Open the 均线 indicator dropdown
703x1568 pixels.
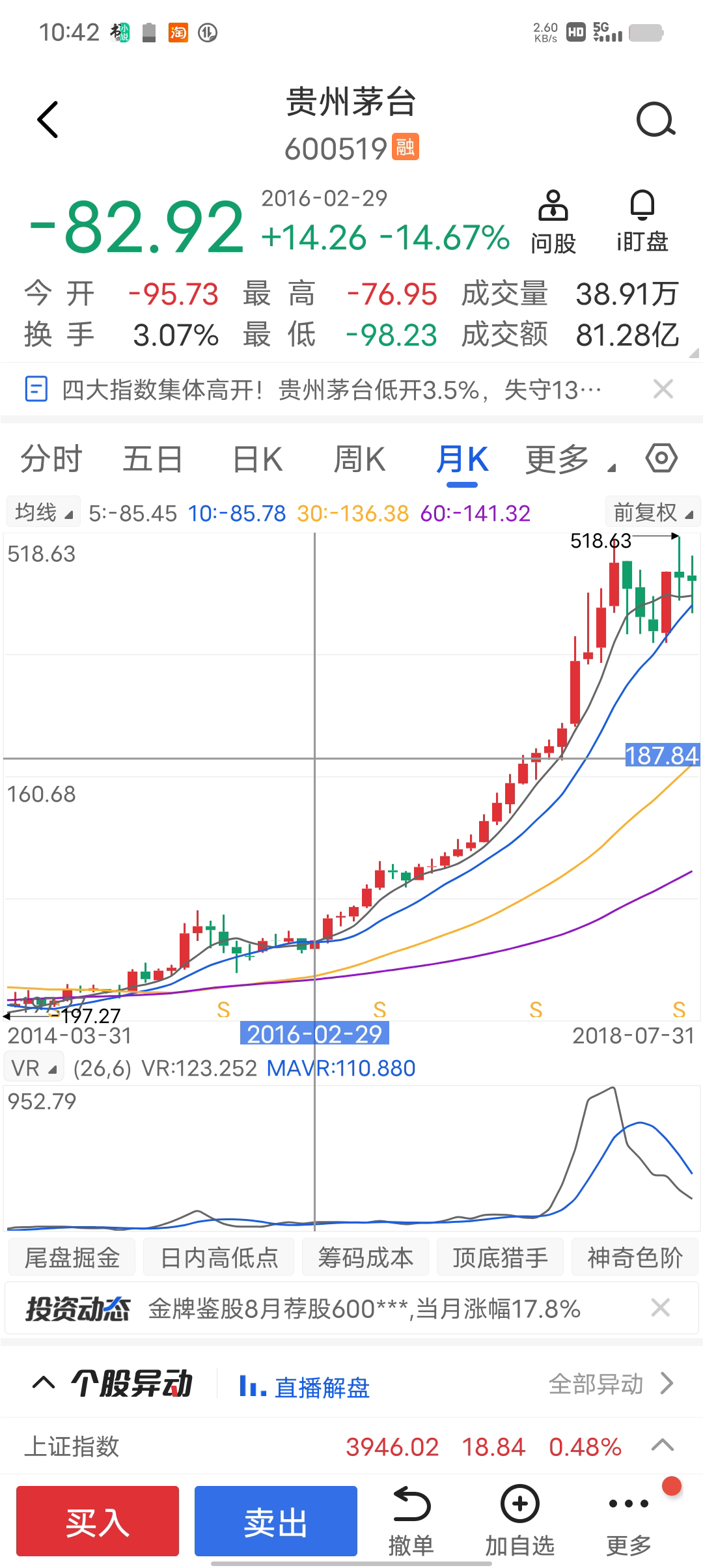[44, 512]
